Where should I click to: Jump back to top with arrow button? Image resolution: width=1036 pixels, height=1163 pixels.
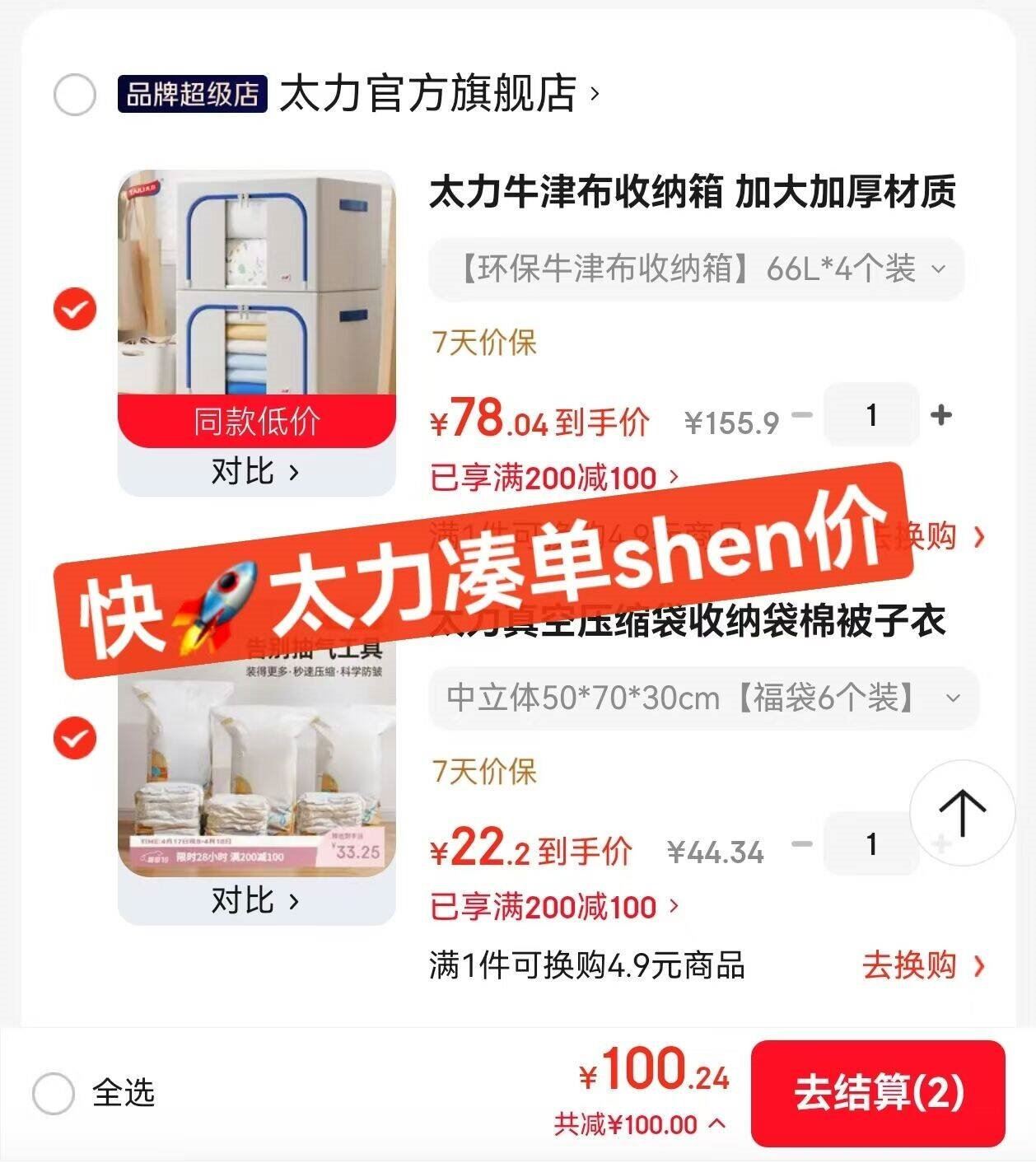(962, 812)
